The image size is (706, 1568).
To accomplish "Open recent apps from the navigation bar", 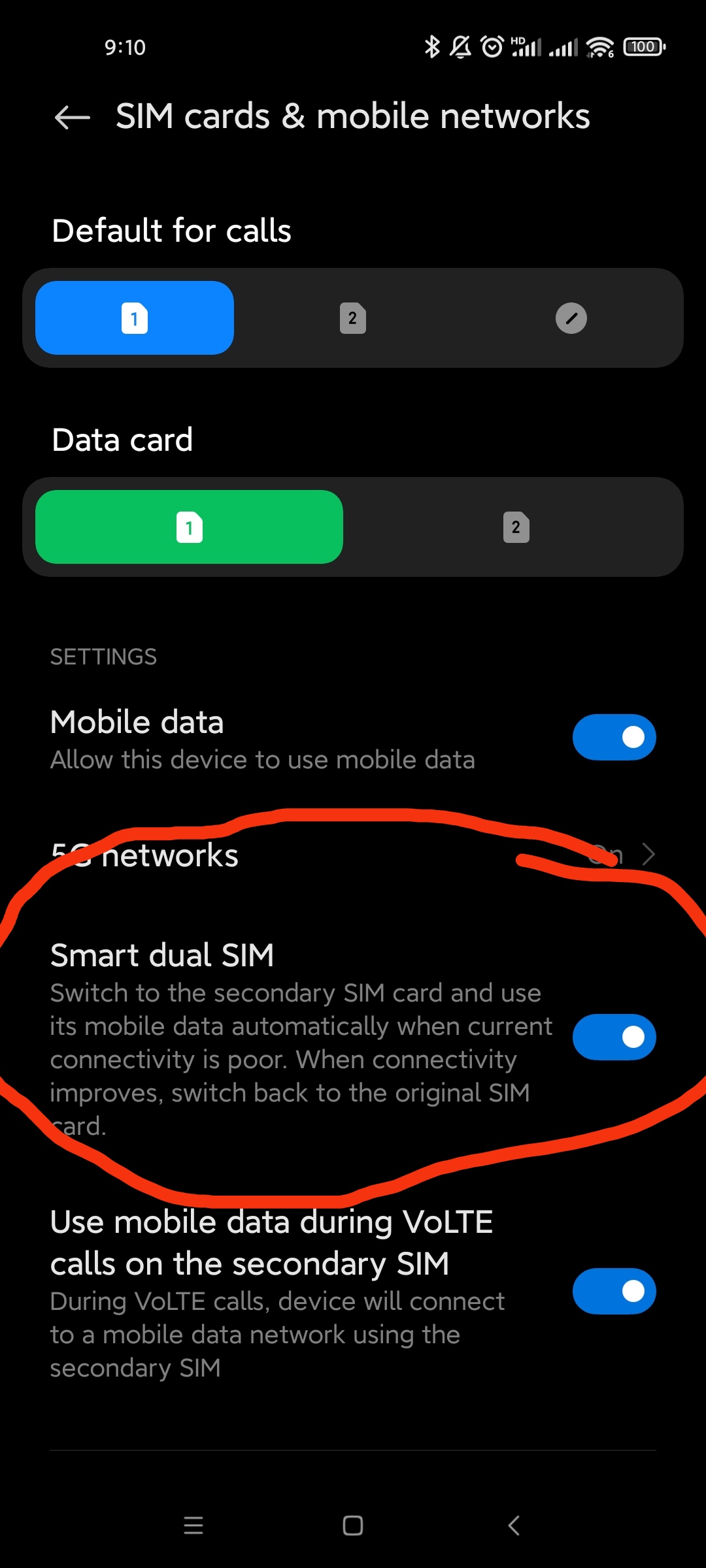I will pyautogui.click(x=193, y=1526).
